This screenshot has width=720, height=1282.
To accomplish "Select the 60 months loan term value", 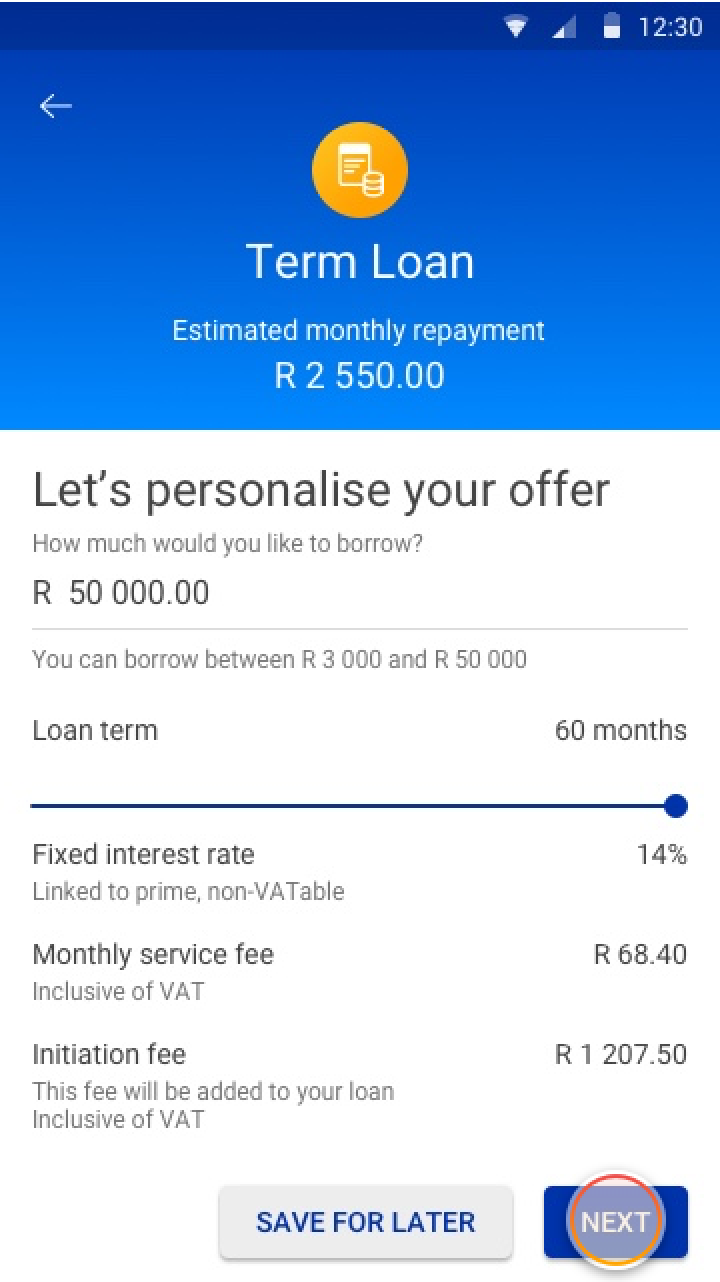I will point(621,730).
